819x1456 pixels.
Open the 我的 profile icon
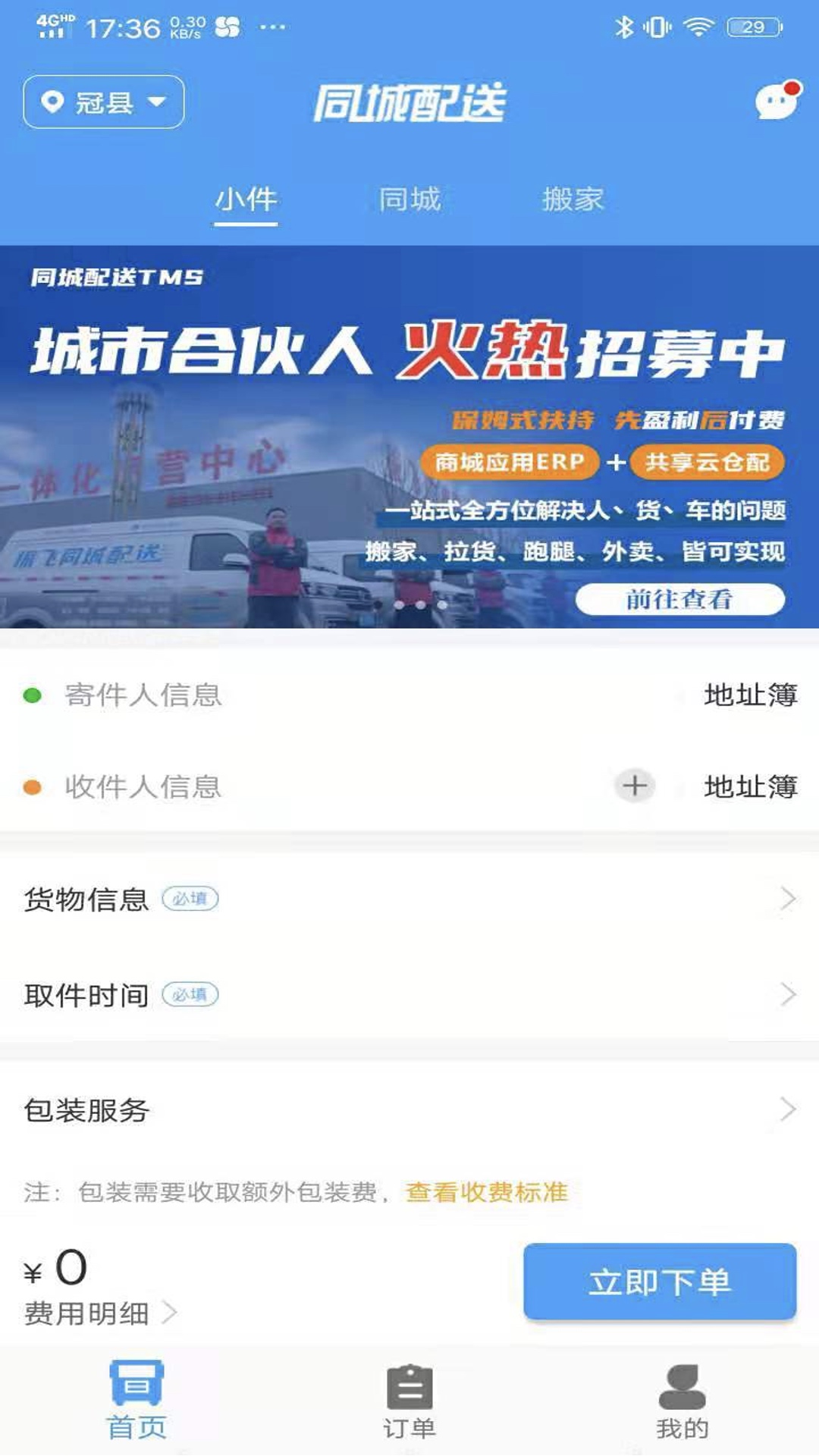point(682,1385)
